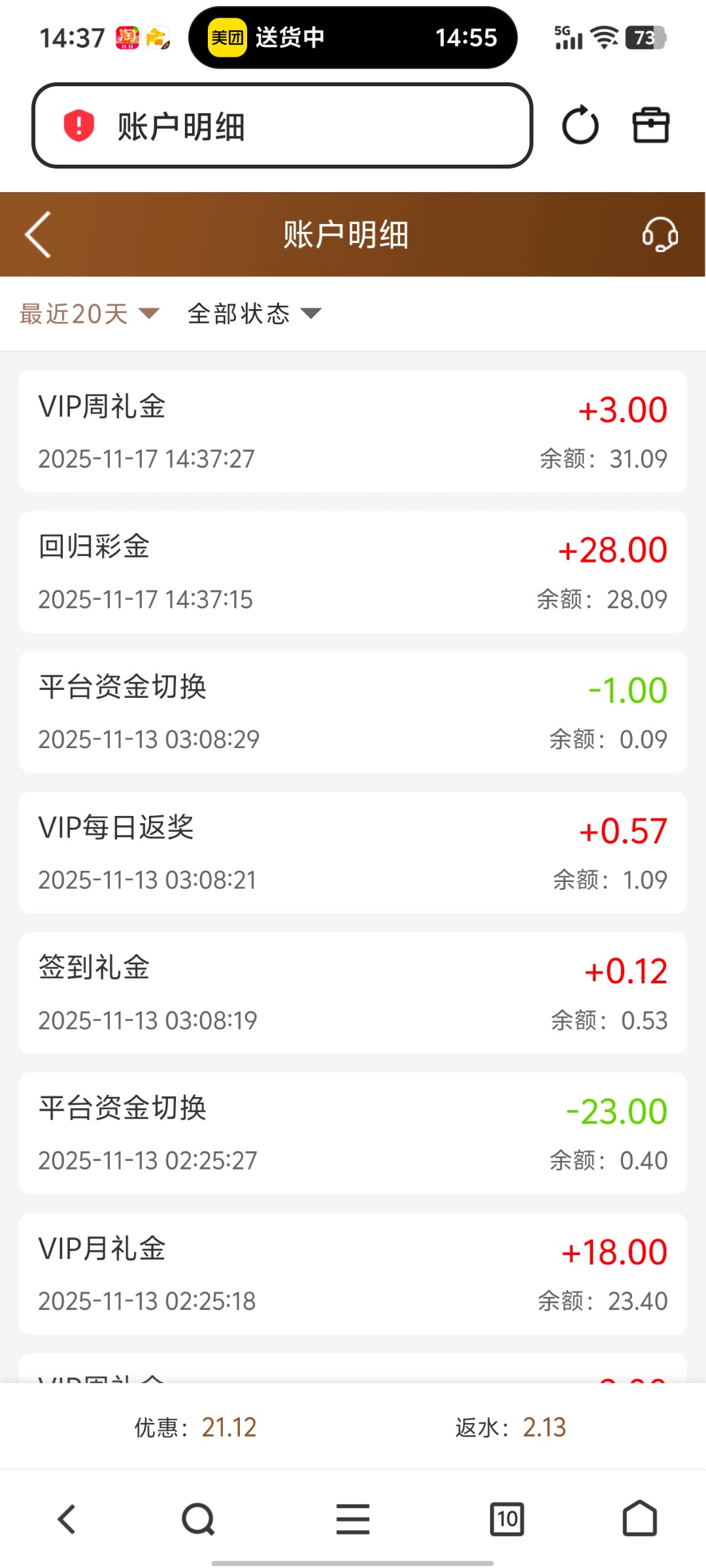706x1568 pixels.
Task: Reload the page with the refresh icon
Action: 580,125
